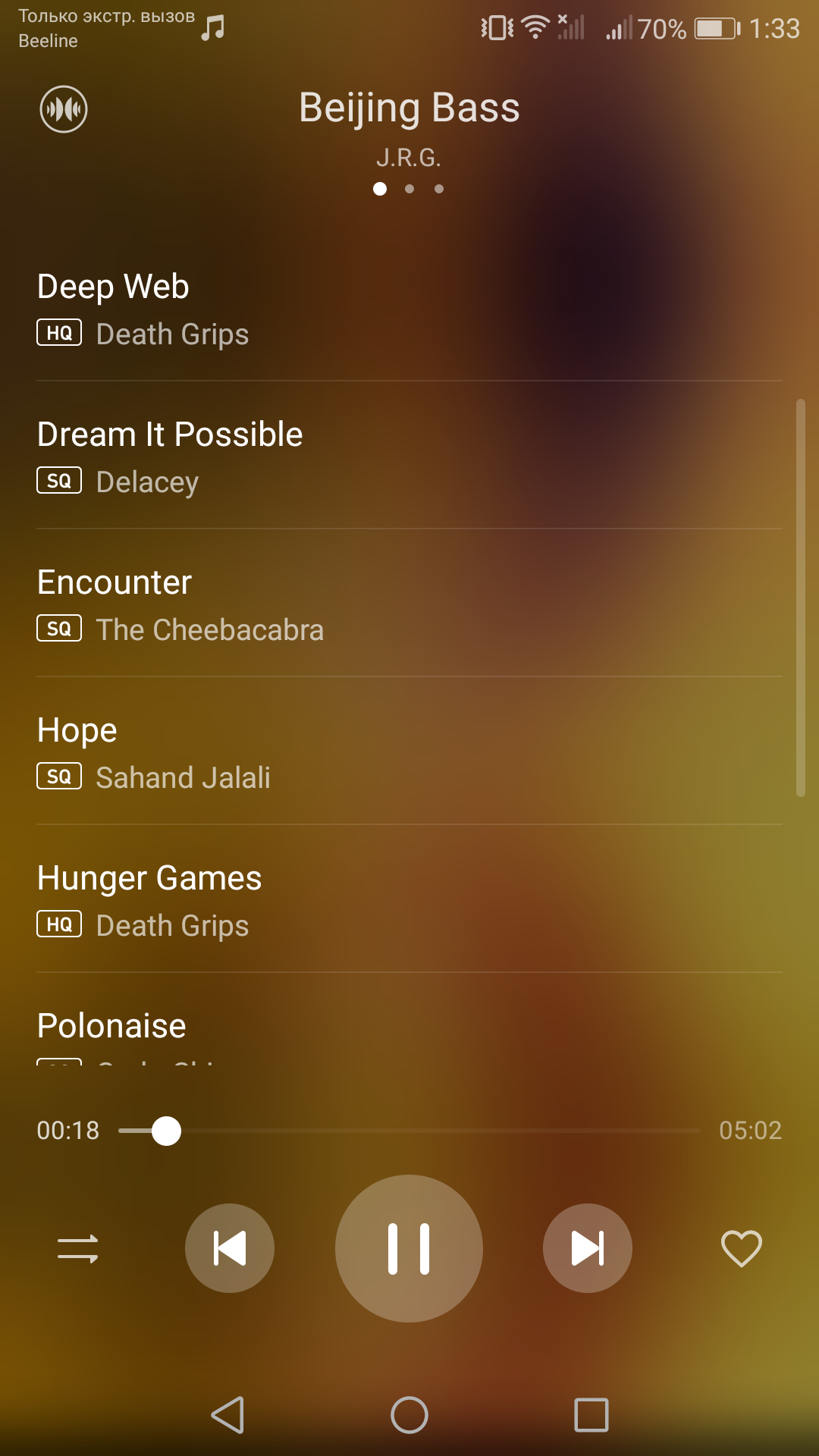
Task: Play the song Polonaise
Action: 409,1028
